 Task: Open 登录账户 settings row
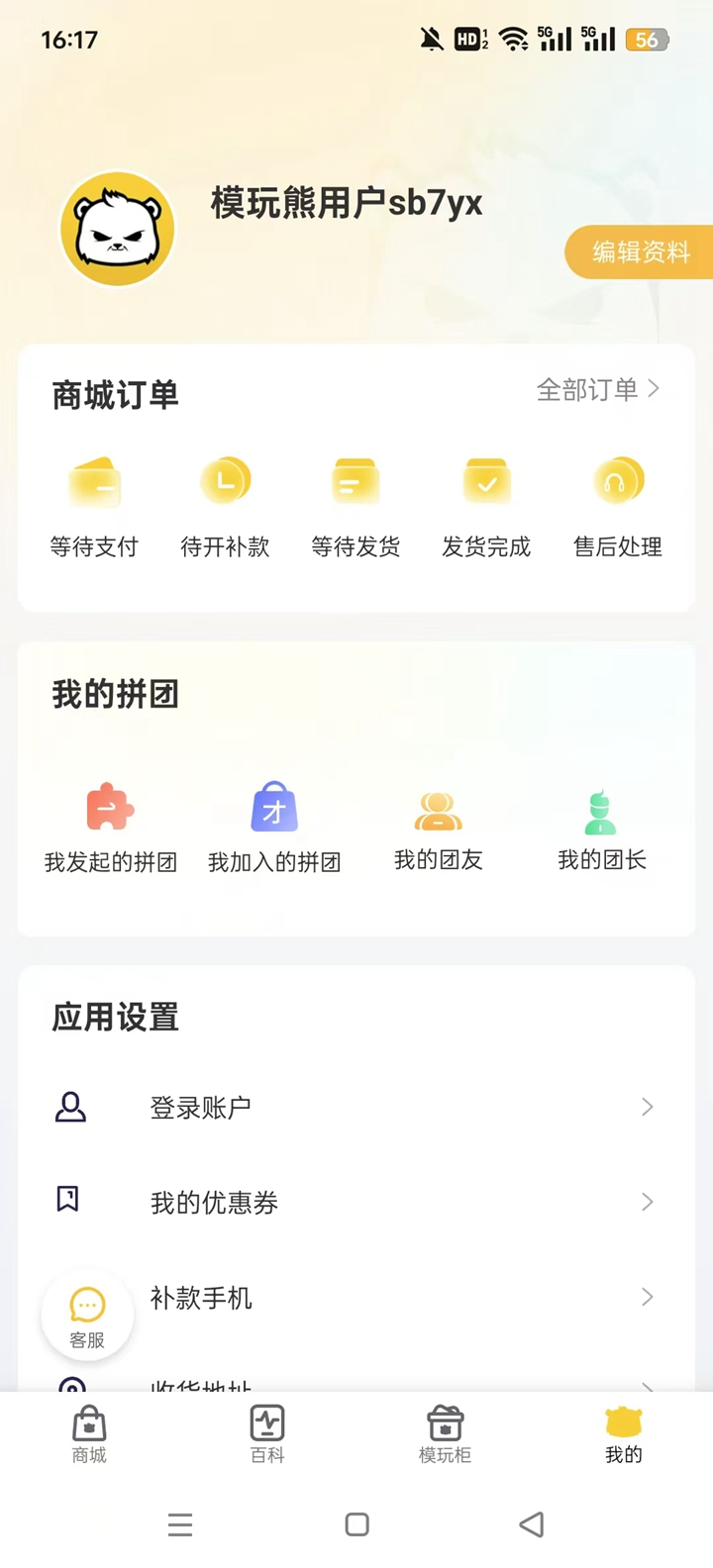(356, 1107)
